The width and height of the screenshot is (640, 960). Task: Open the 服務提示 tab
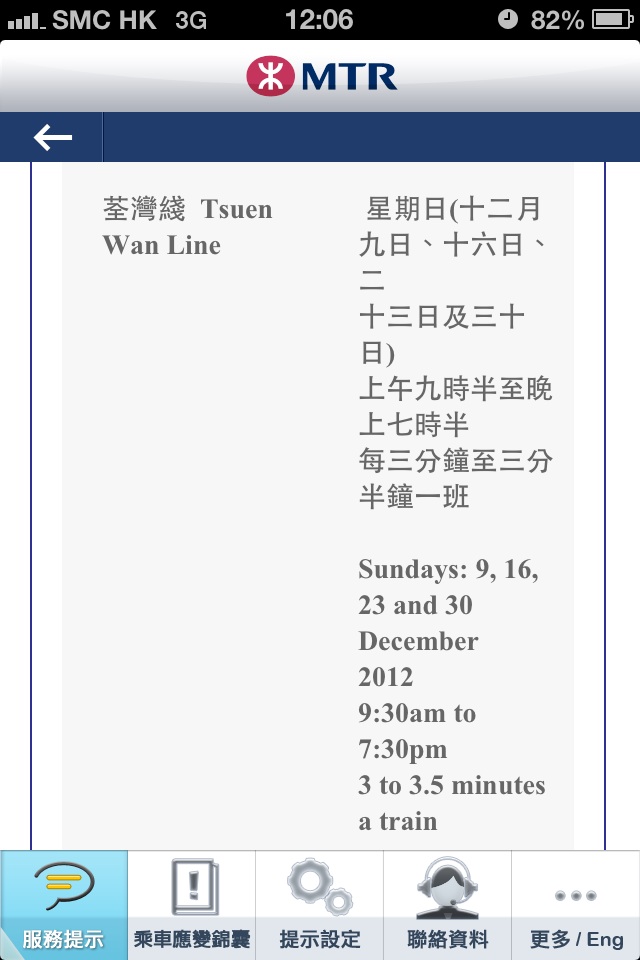point(64,905)
